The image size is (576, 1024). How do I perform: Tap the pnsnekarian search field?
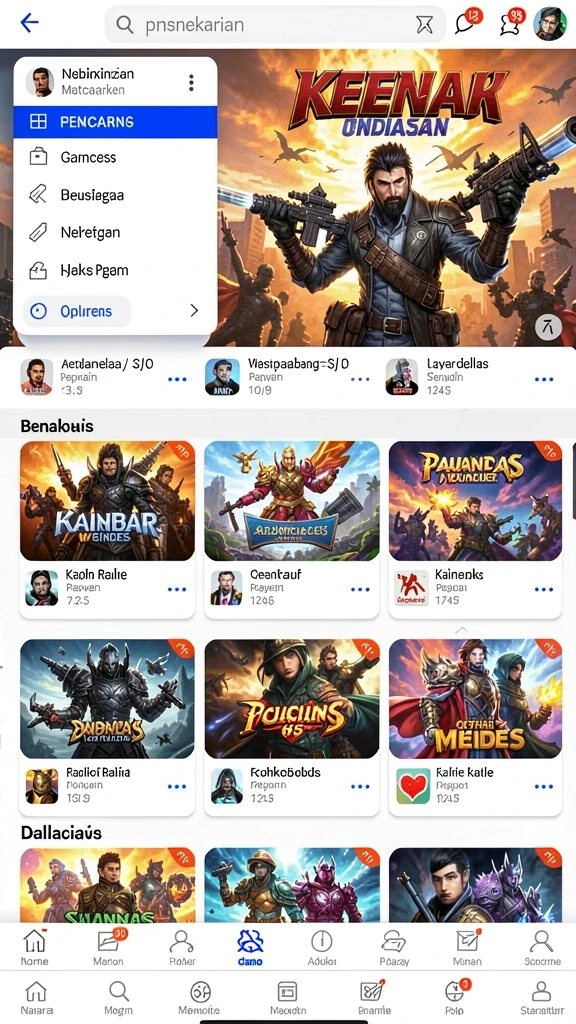pyautogui.click(x=275, y=25)
